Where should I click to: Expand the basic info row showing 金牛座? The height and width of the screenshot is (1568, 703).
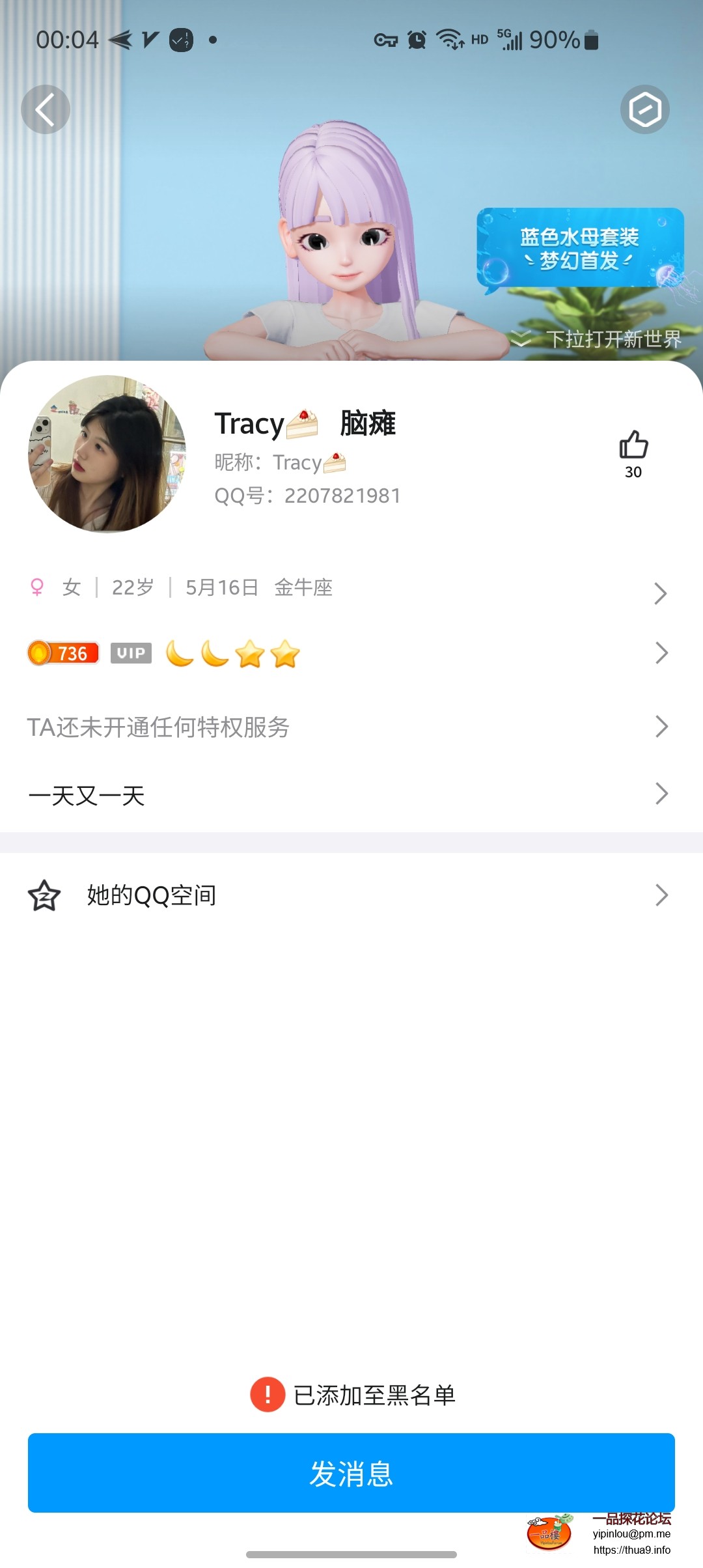tap(661, 593)
